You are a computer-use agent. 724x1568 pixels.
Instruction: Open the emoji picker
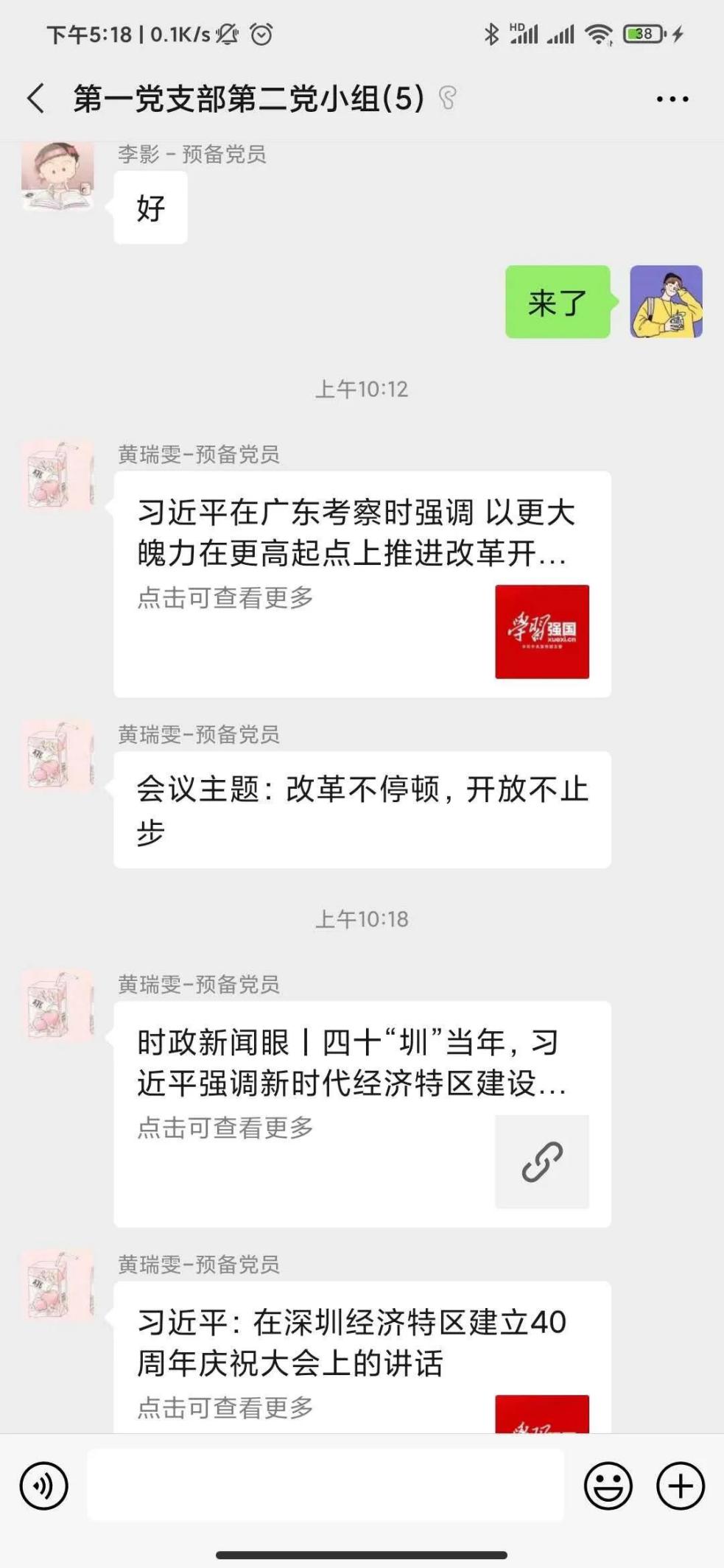[608, 1486]
